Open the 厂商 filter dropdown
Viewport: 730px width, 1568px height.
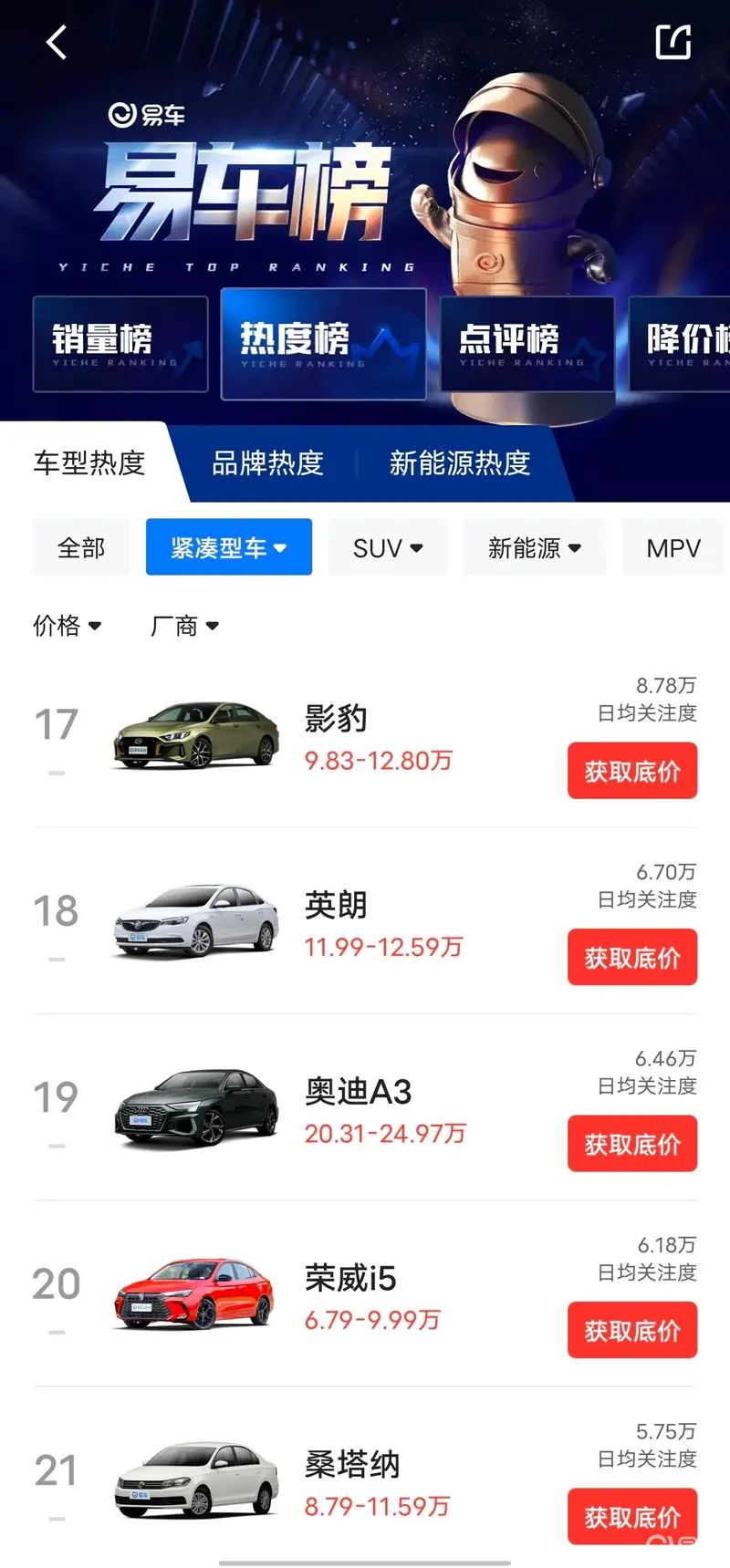184,626
